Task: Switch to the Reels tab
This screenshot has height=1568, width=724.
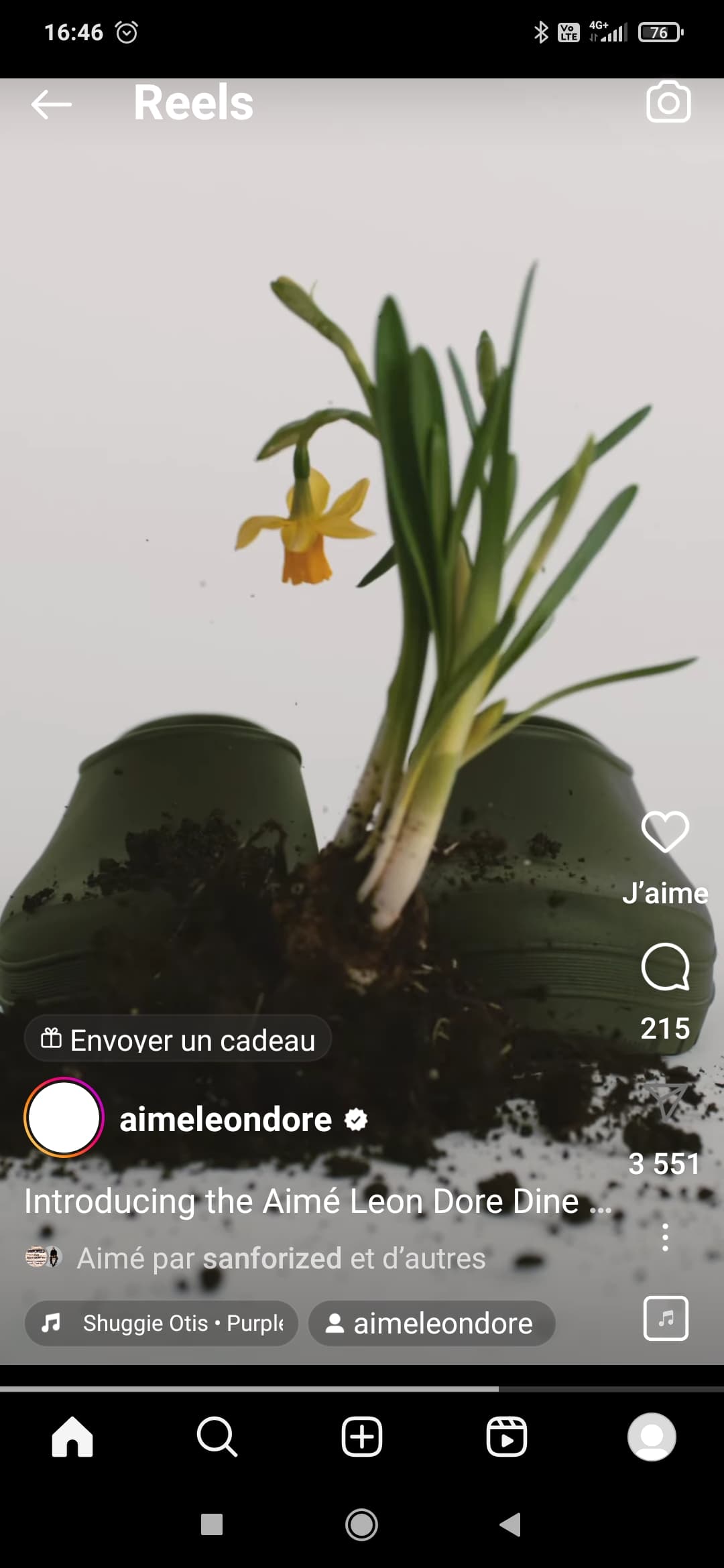Action: click(x=506, y=1437)
